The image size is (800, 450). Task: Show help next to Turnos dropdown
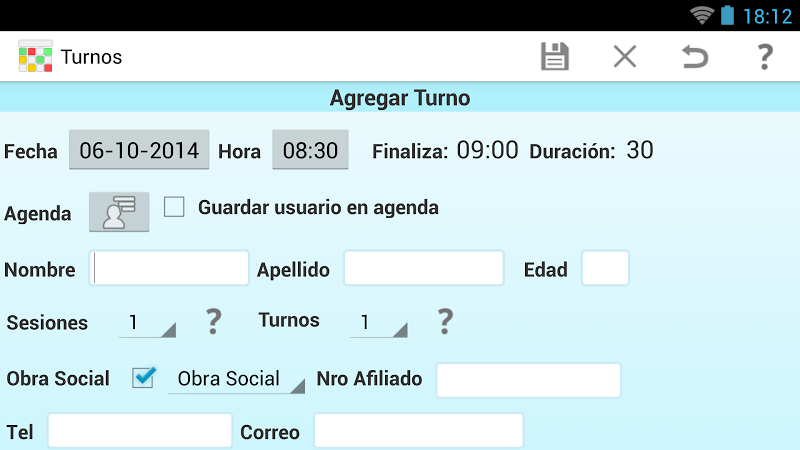coord(445,321)
